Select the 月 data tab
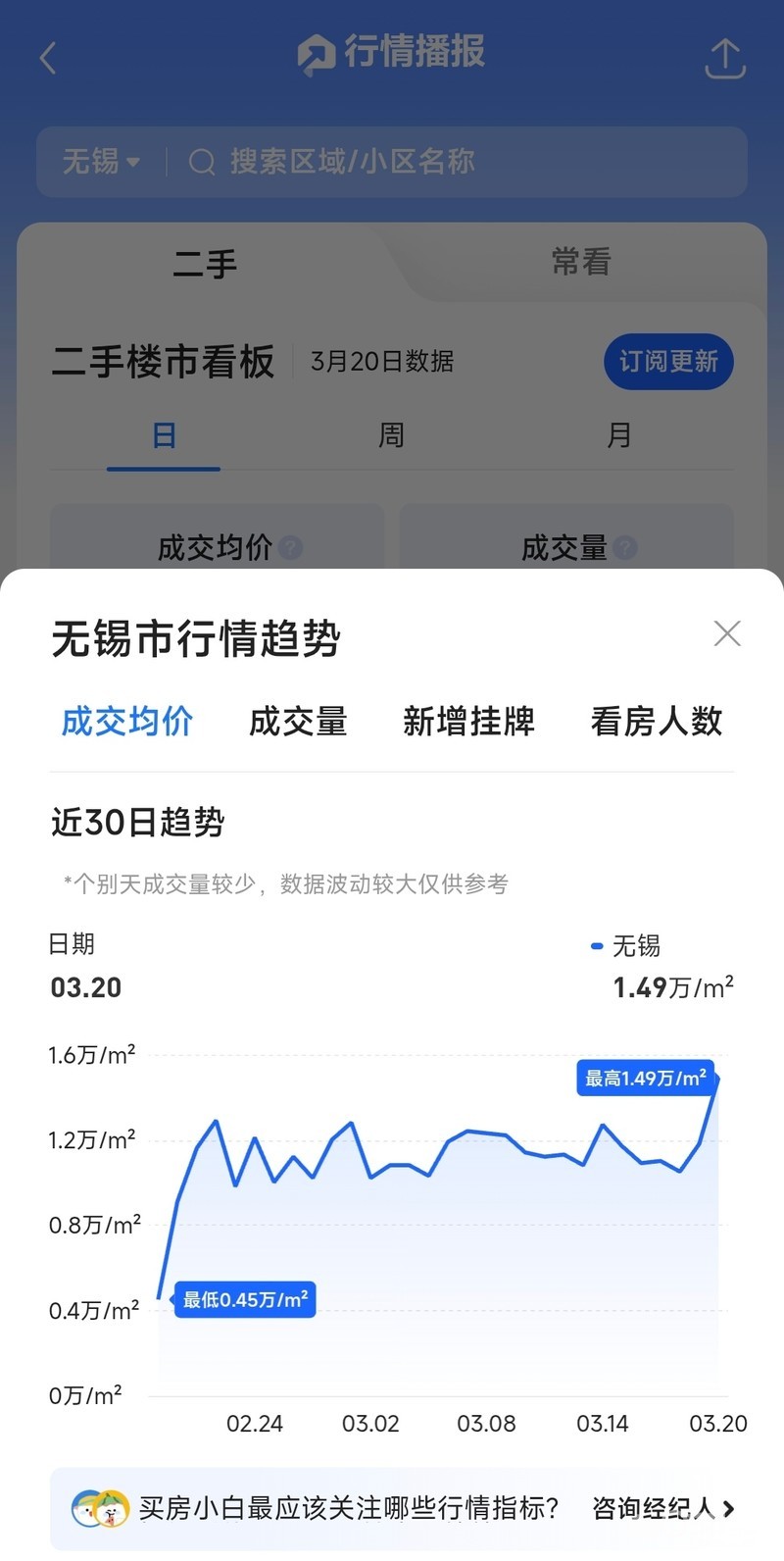Screen dimensions: 784x1561 click(x=618, y=435)
